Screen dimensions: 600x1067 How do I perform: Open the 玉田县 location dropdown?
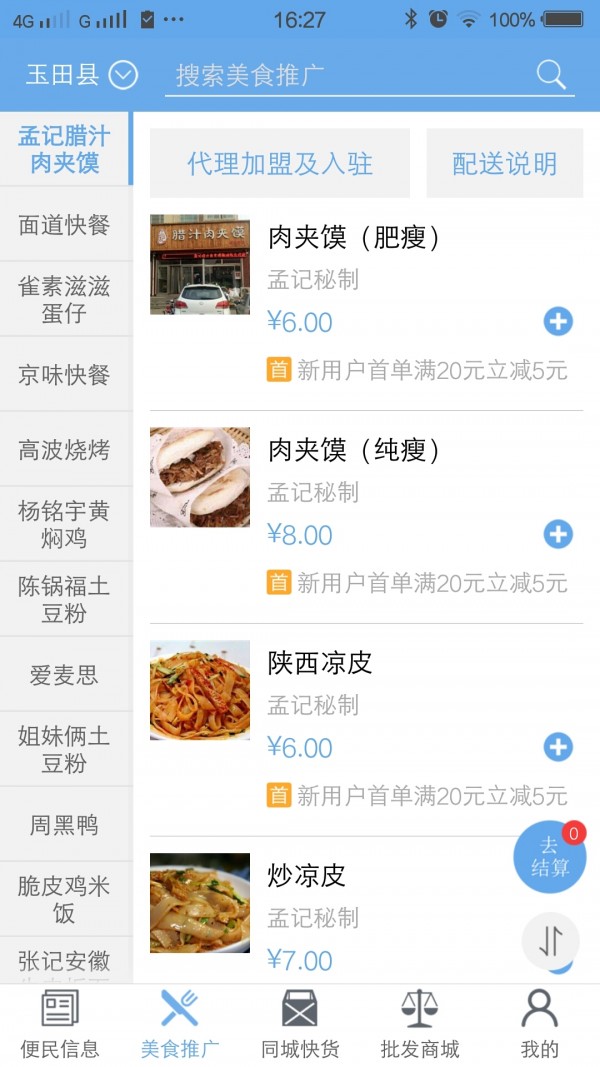click(x=81, y=75)
